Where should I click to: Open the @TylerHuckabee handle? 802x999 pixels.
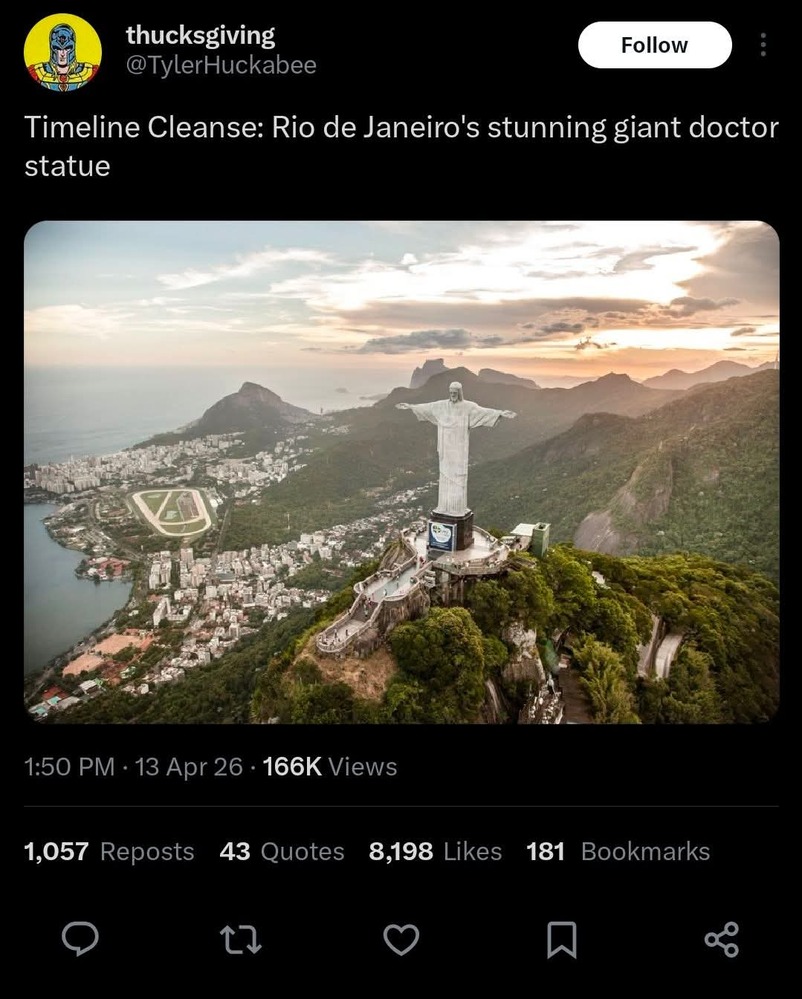click(220, 66)
